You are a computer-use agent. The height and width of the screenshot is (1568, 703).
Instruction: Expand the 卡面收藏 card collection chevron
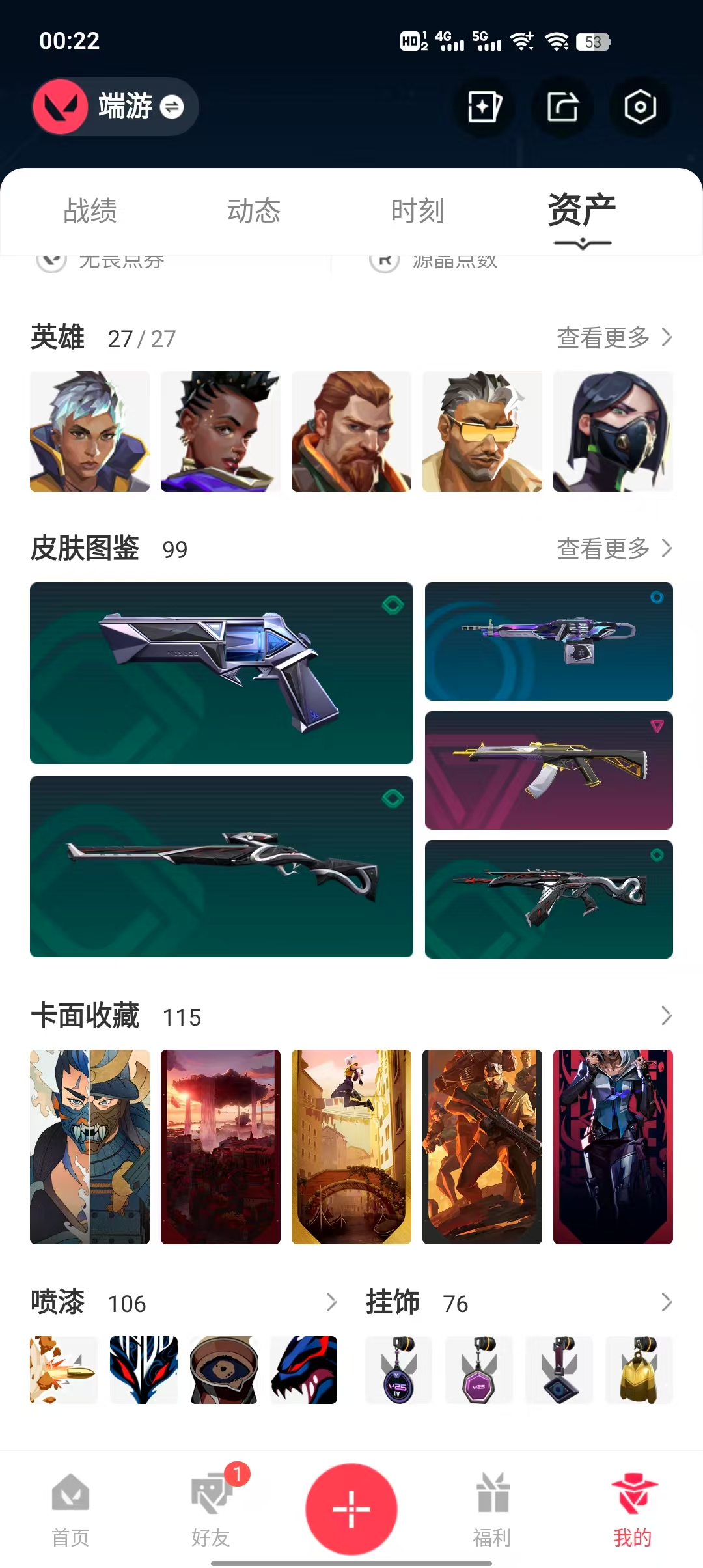coord(666,1016)
